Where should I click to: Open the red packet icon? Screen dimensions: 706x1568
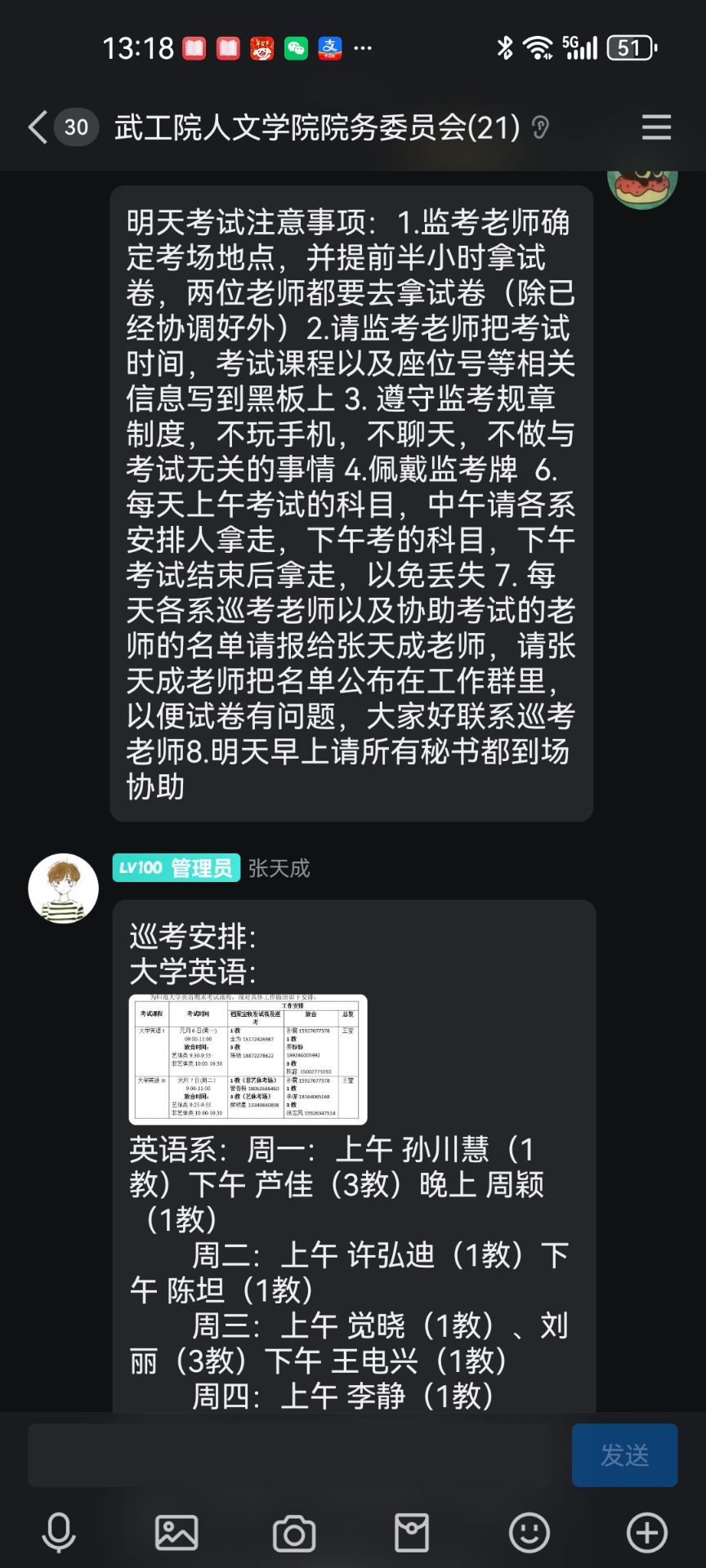coord(412,1533)
